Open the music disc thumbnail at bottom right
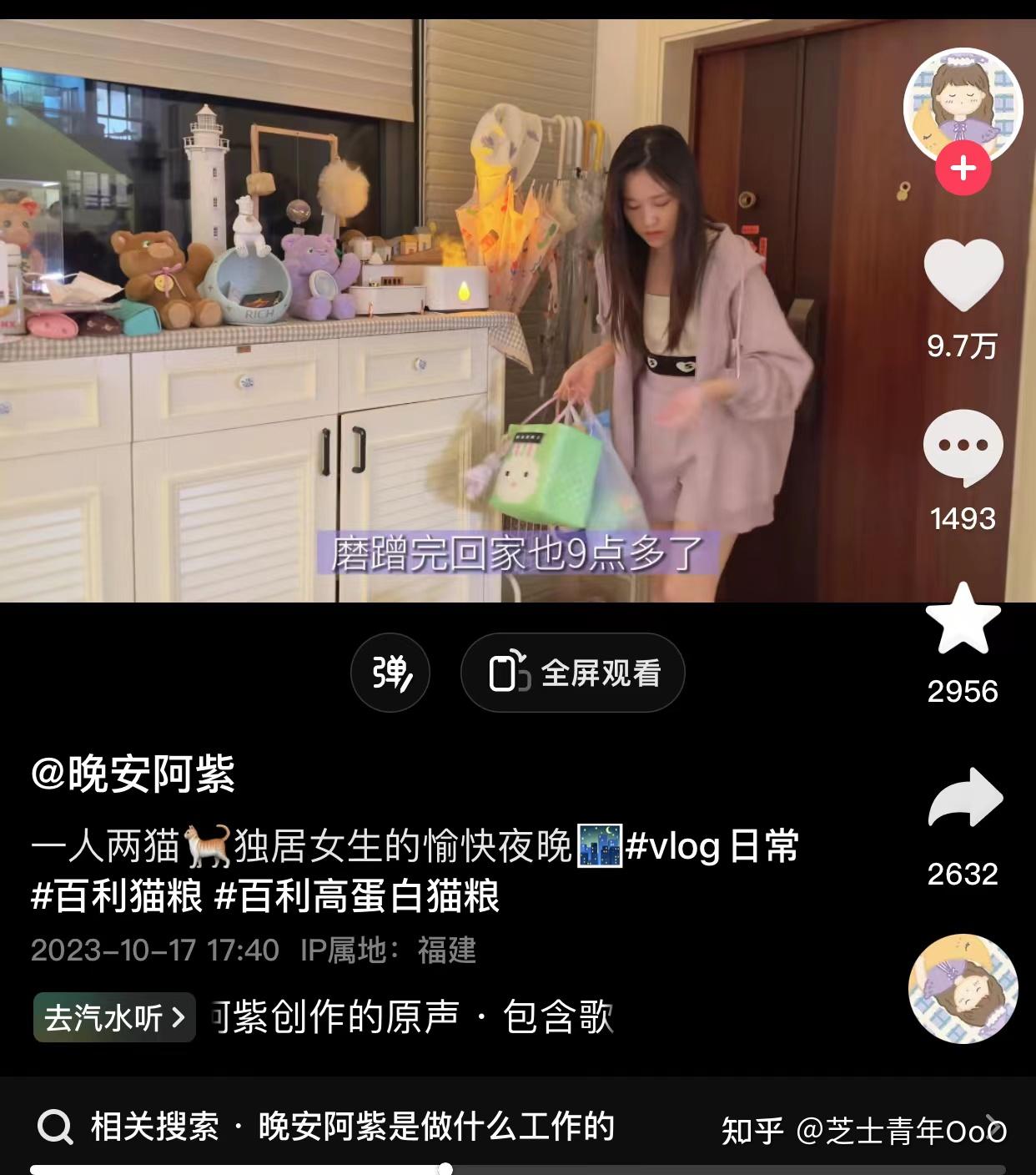 pyautogui.click(x=963, y=988)
